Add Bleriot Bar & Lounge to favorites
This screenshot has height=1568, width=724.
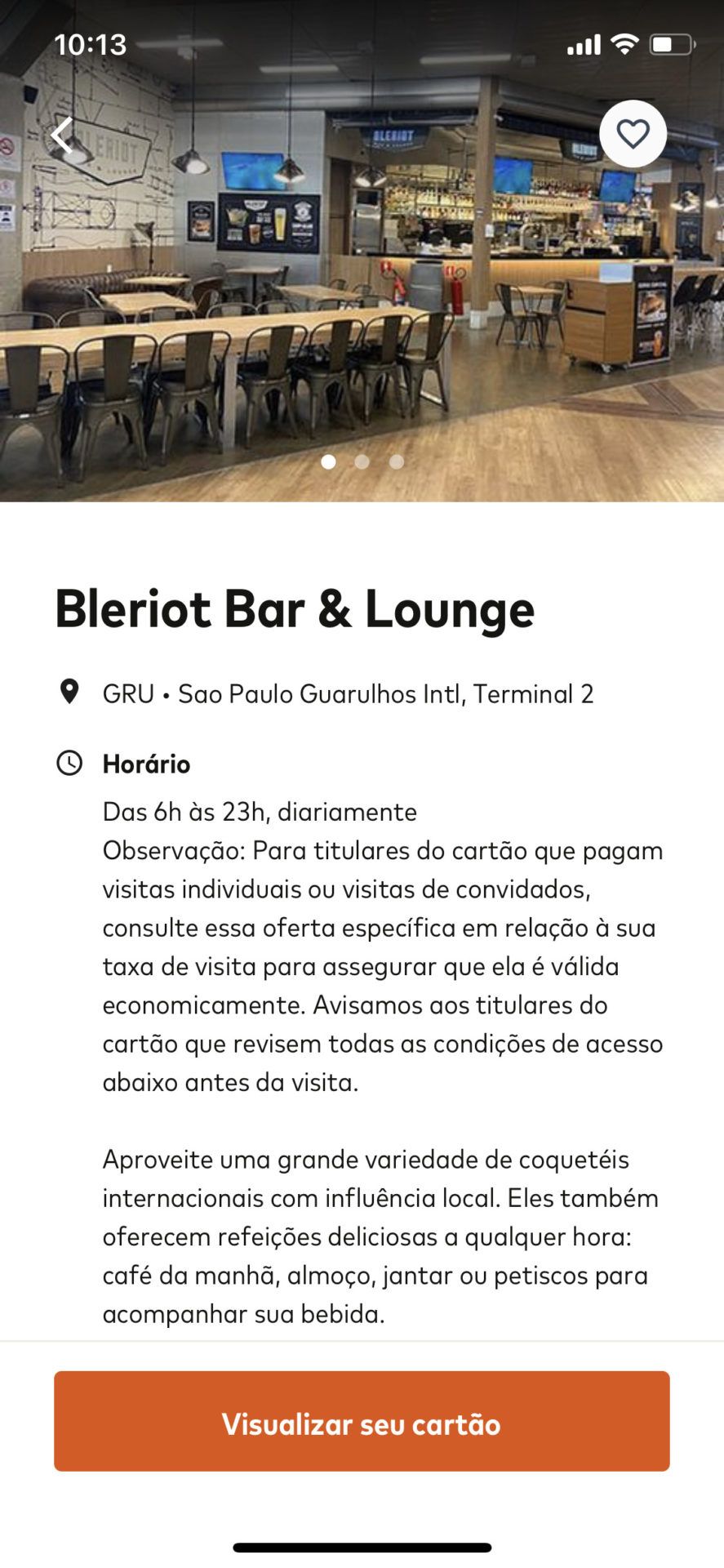[633, 134]
